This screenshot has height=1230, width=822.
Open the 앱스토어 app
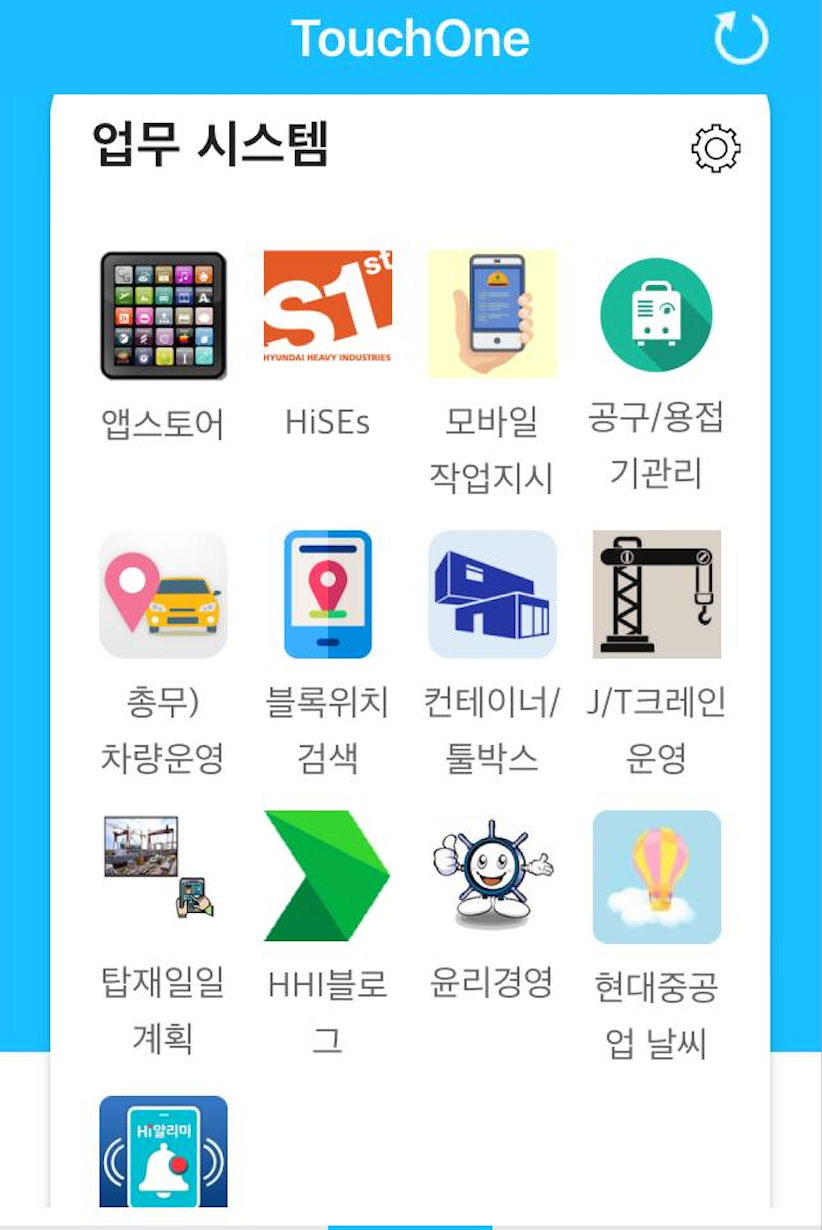(163, 316)
